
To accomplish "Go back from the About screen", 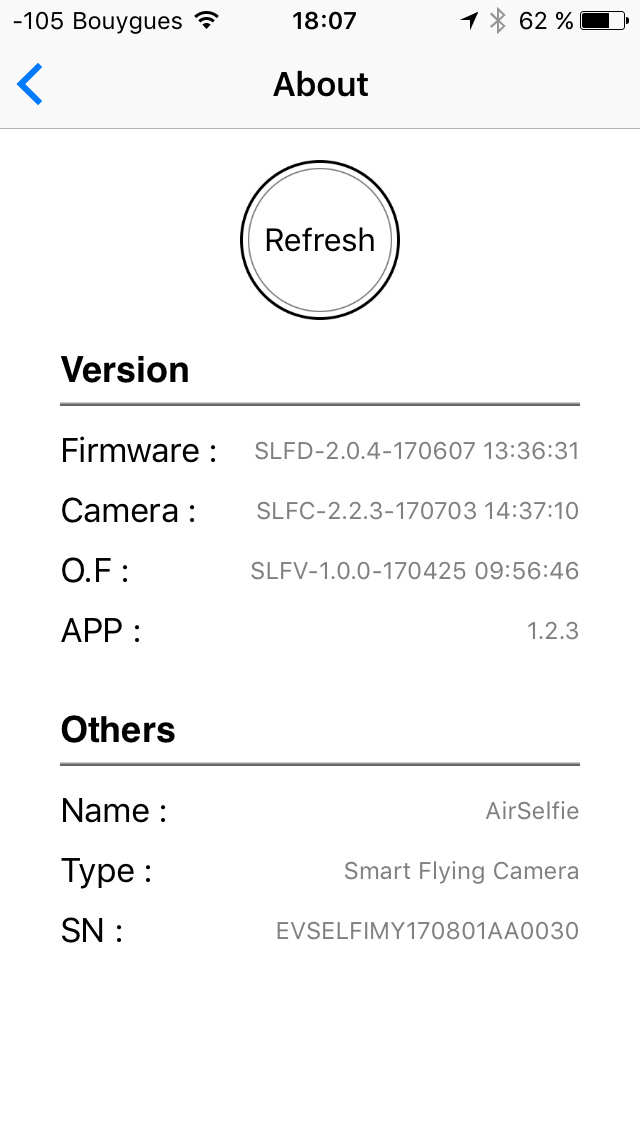I will coord(30,84).
